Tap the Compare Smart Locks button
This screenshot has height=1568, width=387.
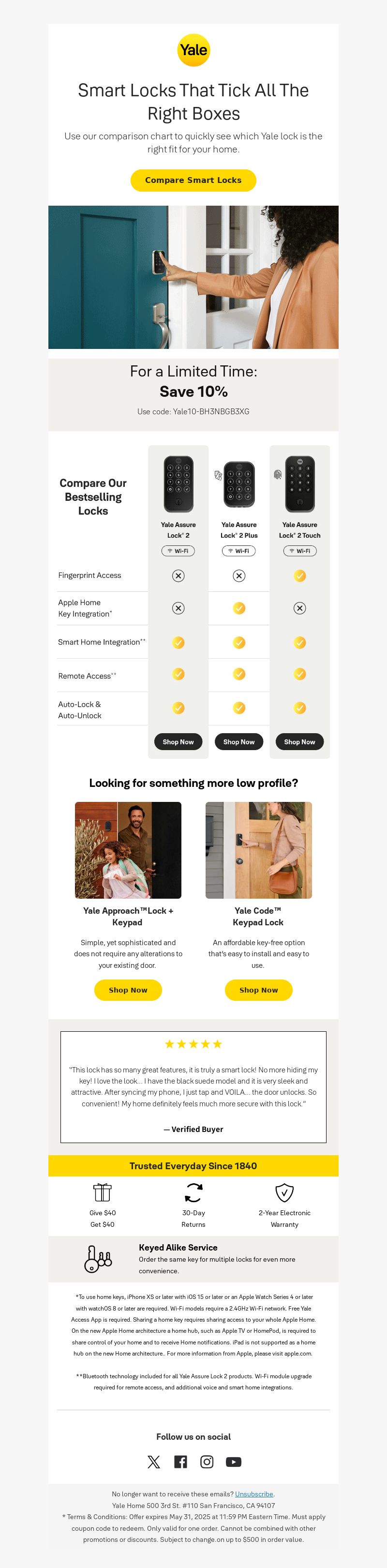tap(193, 180)
